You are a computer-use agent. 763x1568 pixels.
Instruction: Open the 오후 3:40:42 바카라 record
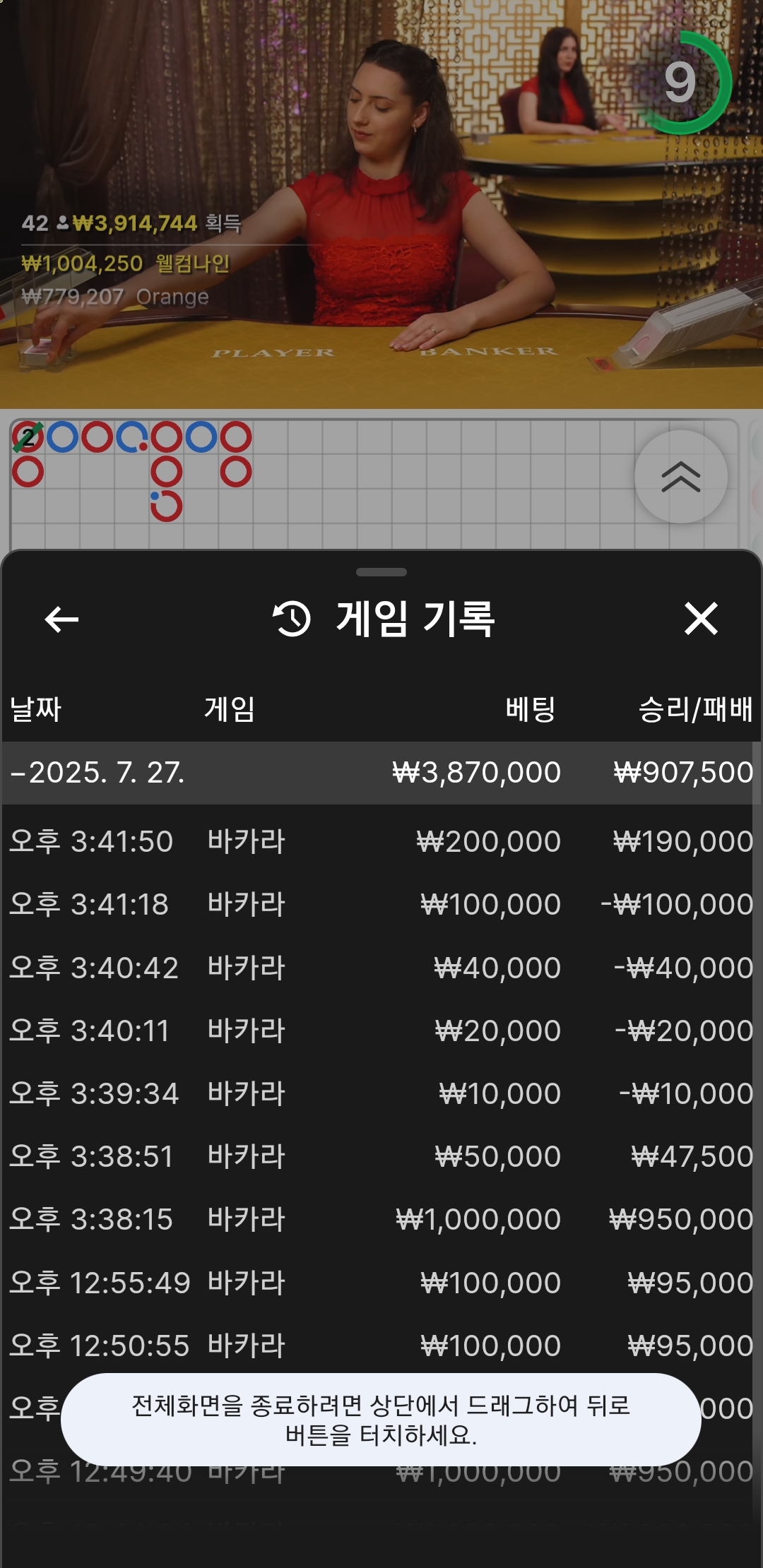tap(381, 968)
